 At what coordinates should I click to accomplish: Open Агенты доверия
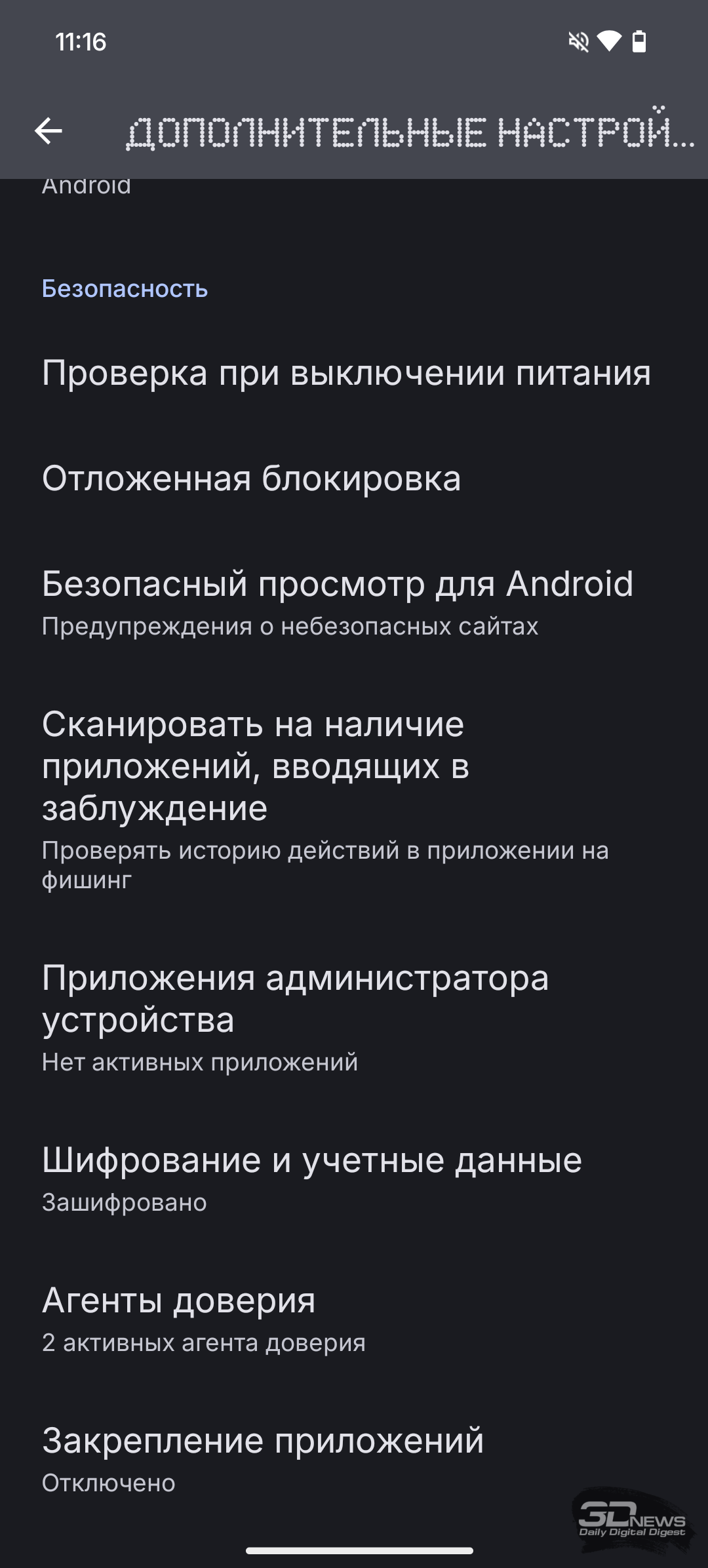tap(354, 1319)
